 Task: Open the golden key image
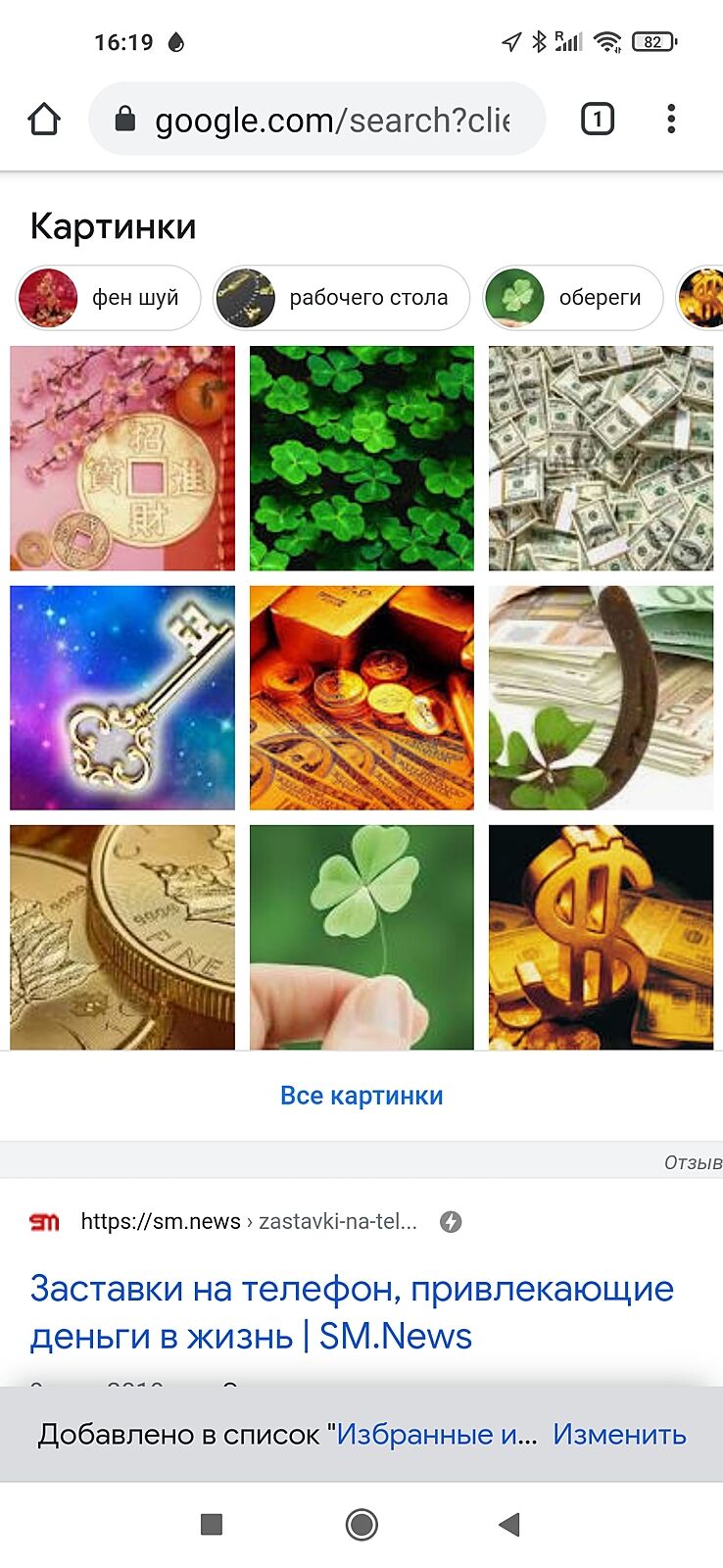pyautogui.click(x=122, y=698)
